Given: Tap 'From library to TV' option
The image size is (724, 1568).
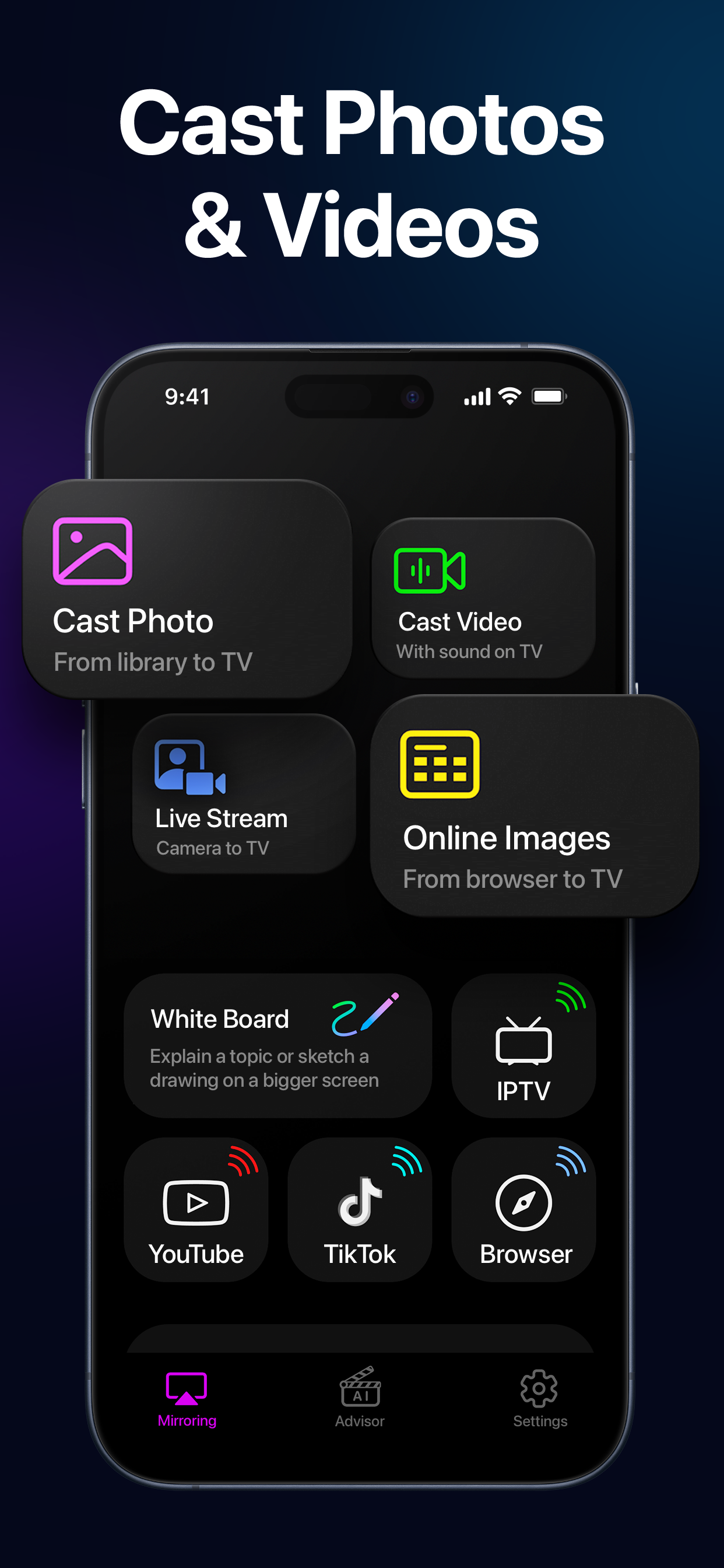Looking at the screenshot, I should click(x=154, y=662).
